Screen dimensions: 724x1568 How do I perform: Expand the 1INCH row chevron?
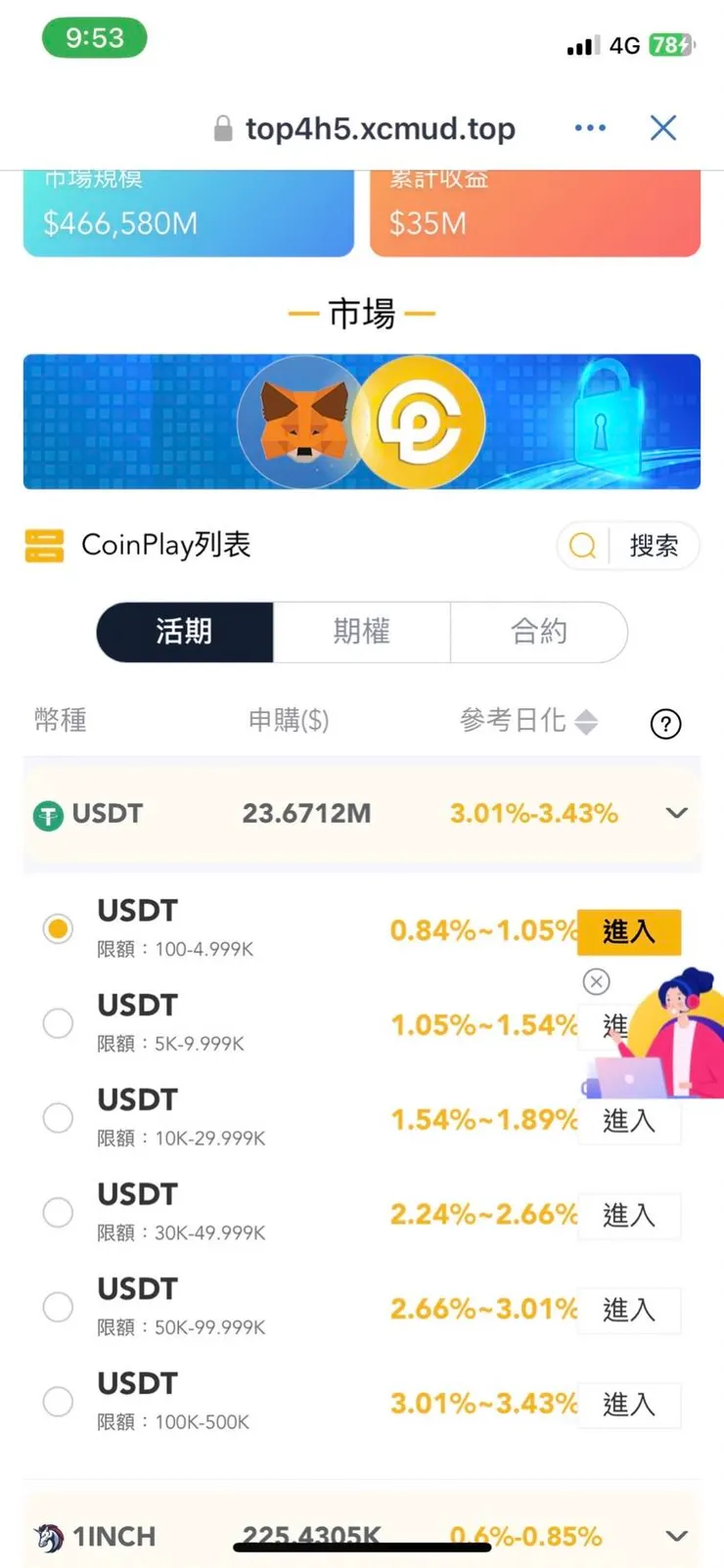pos(676,1537)
